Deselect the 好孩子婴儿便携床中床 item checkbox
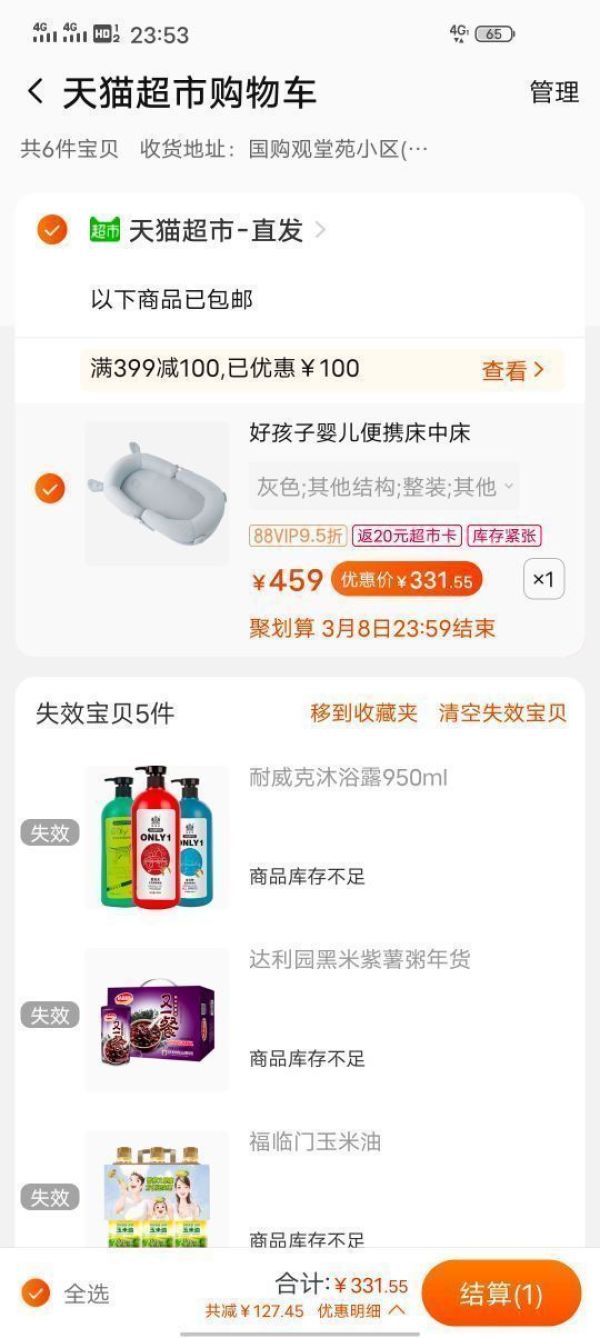Viewport: 600px width, 1338px height. click(50, 489)
